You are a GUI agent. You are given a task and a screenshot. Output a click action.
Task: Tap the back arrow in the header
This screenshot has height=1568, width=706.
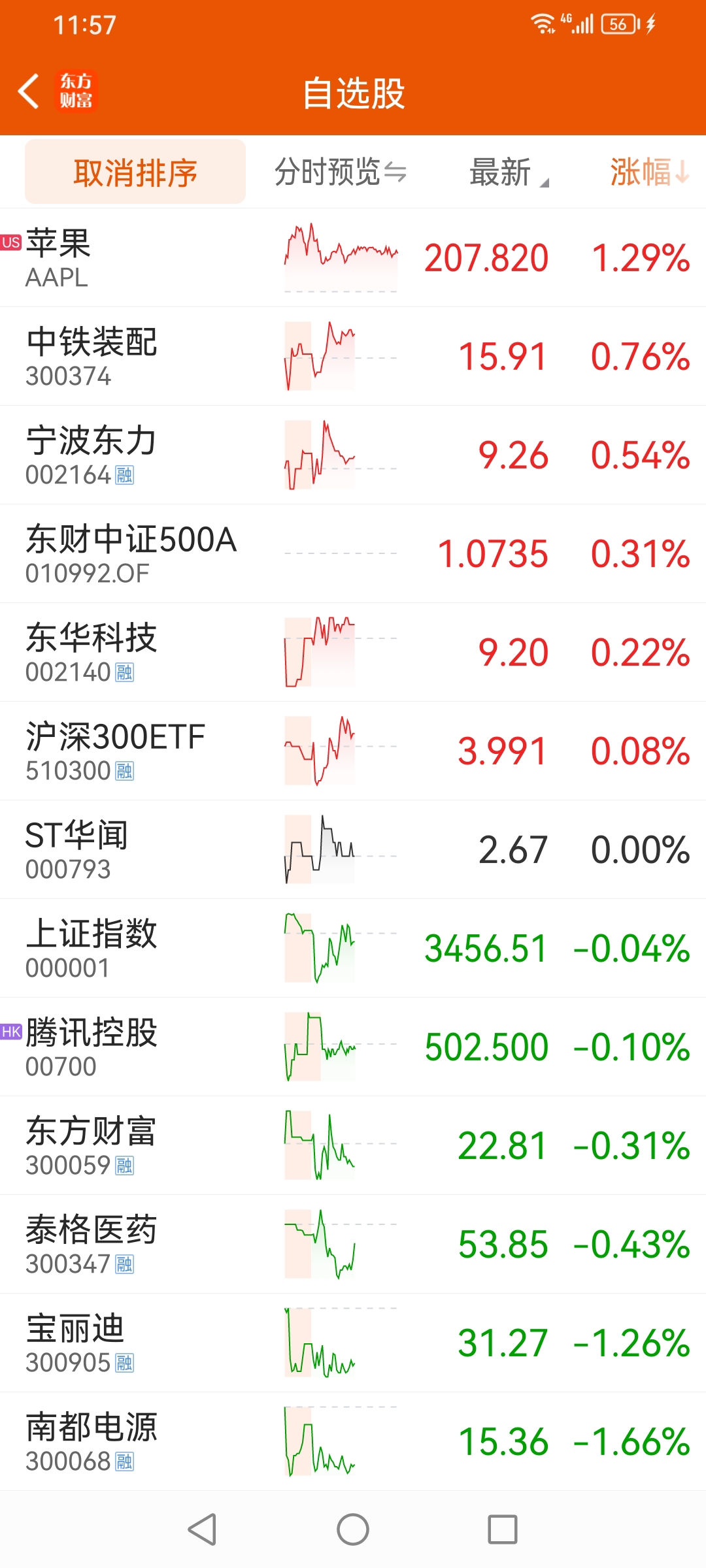click(x=29, y=91)
